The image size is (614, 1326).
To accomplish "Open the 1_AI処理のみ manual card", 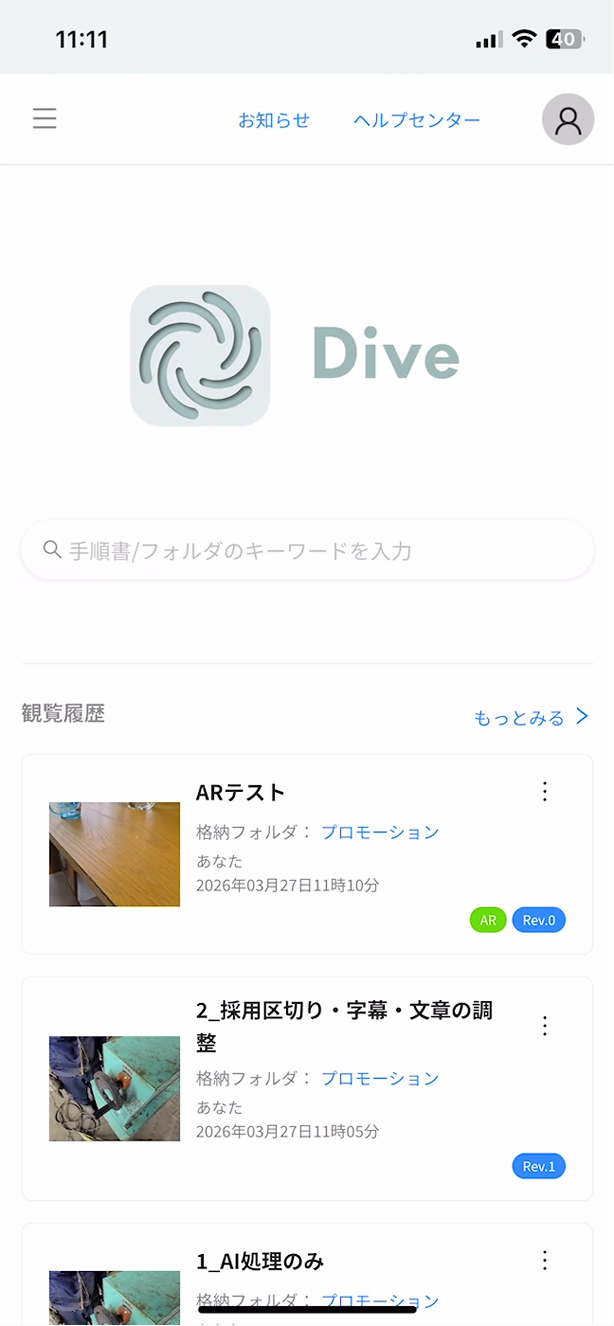I will 260,1262.
